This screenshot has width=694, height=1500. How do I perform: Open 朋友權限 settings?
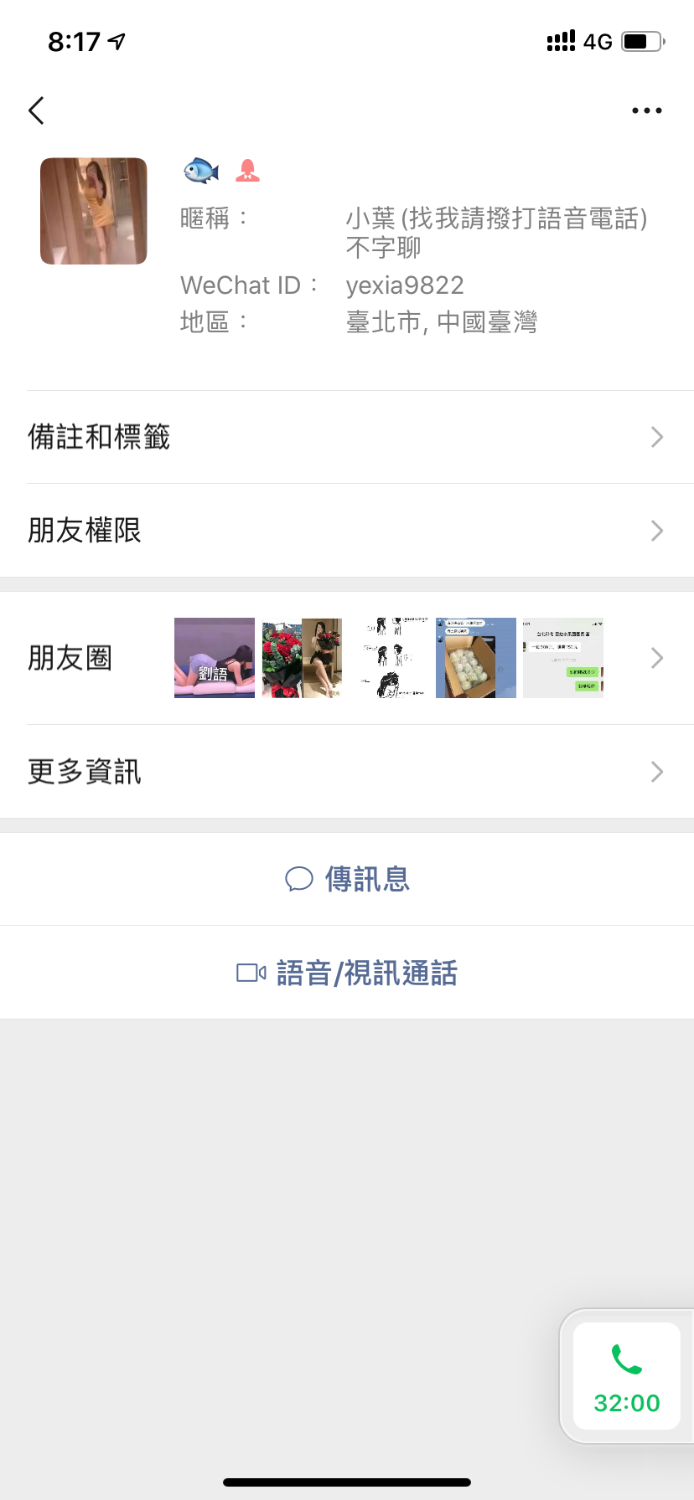click(x=346, y=531)
